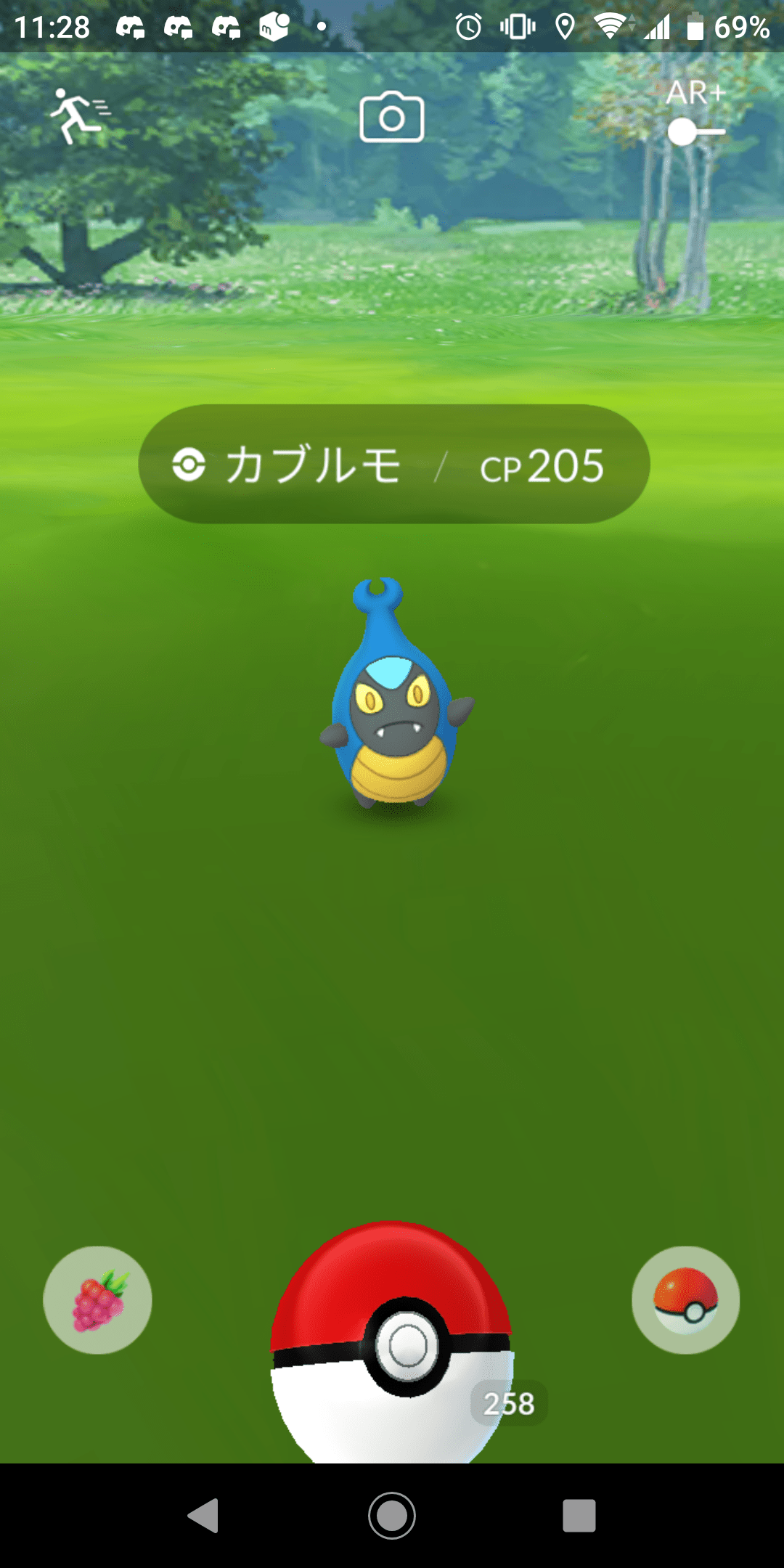Run away from the encounter
This screenshot has height=1568, width=784.
pyautogui.click(x=78, y=116)
